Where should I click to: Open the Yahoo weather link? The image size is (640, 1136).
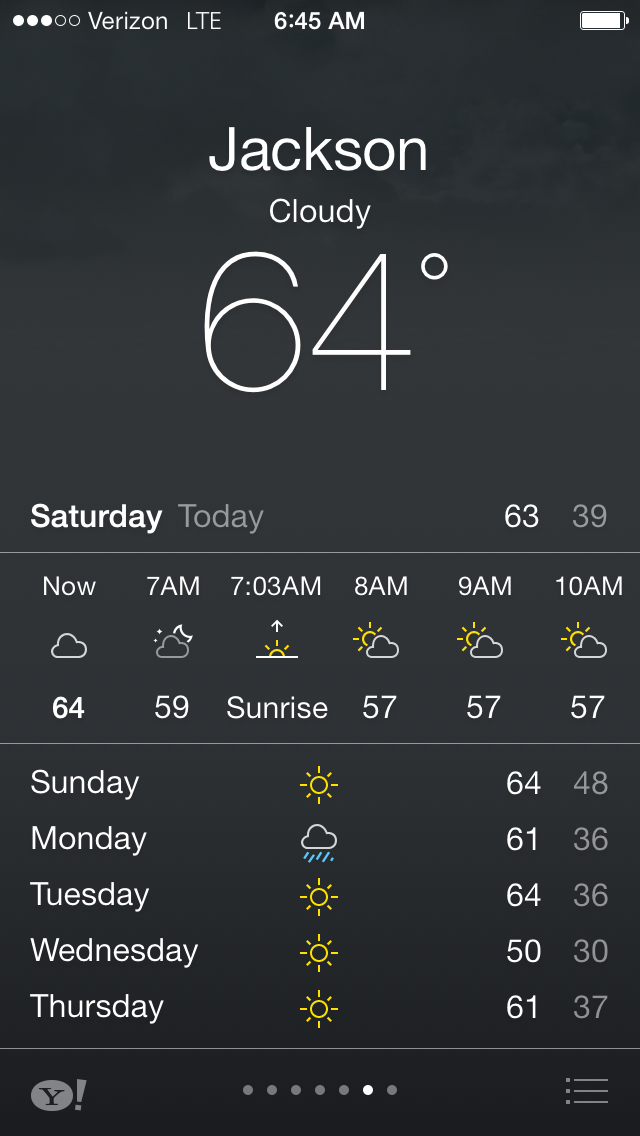tap(58, 1094)
